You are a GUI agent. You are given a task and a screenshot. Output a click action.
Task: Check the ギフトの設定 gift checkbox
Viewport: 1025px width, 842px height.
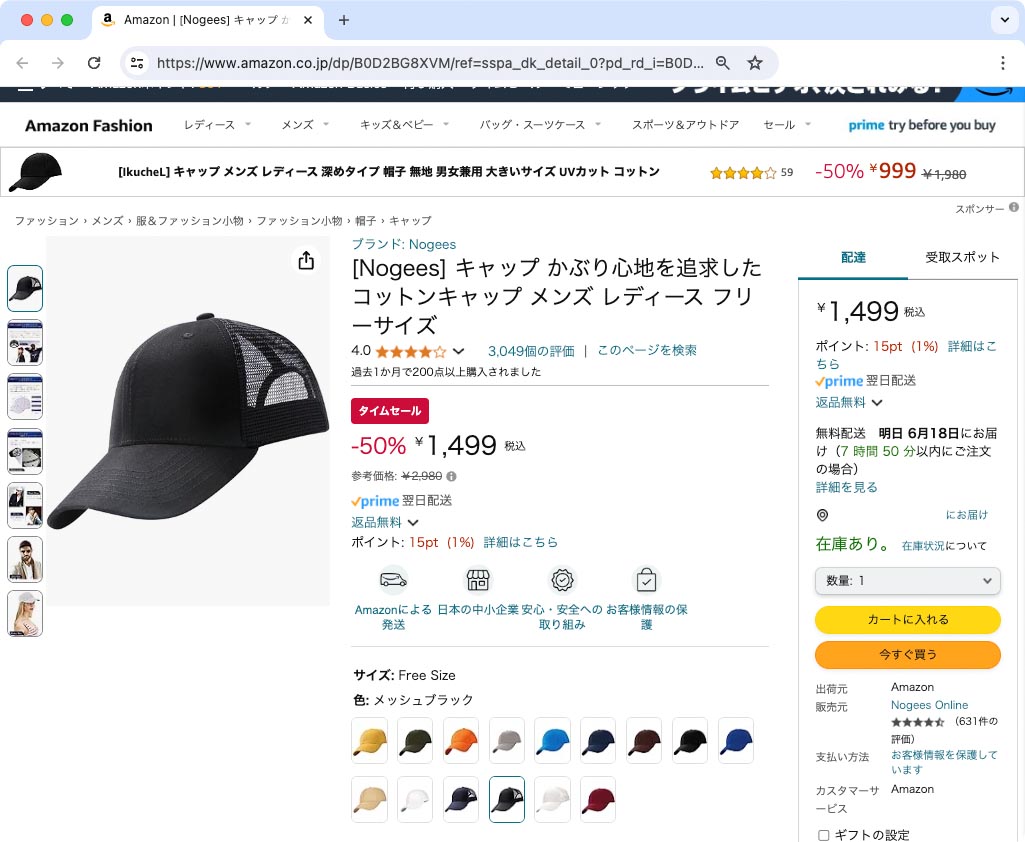[x=824, y=835]
